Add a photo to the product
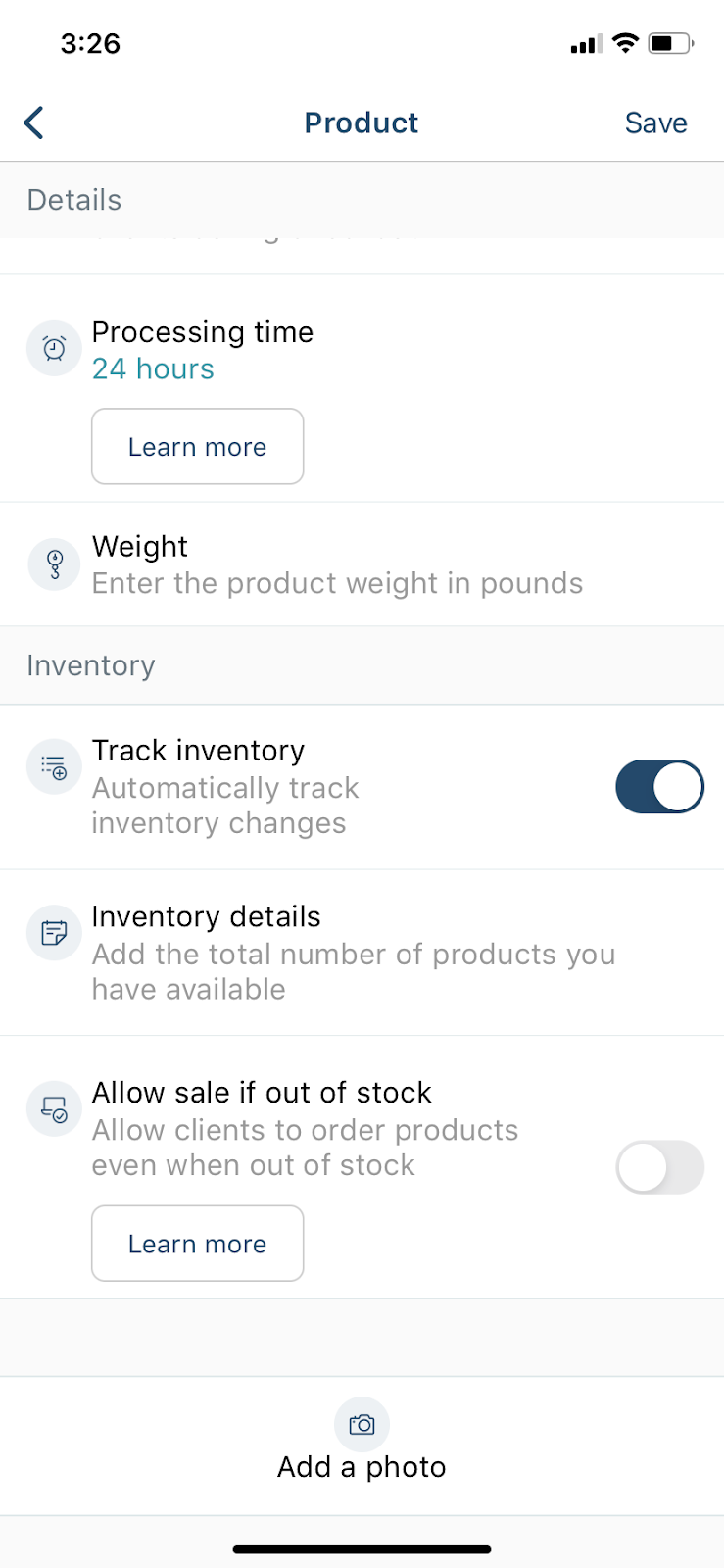 [x=362, y=1445]
